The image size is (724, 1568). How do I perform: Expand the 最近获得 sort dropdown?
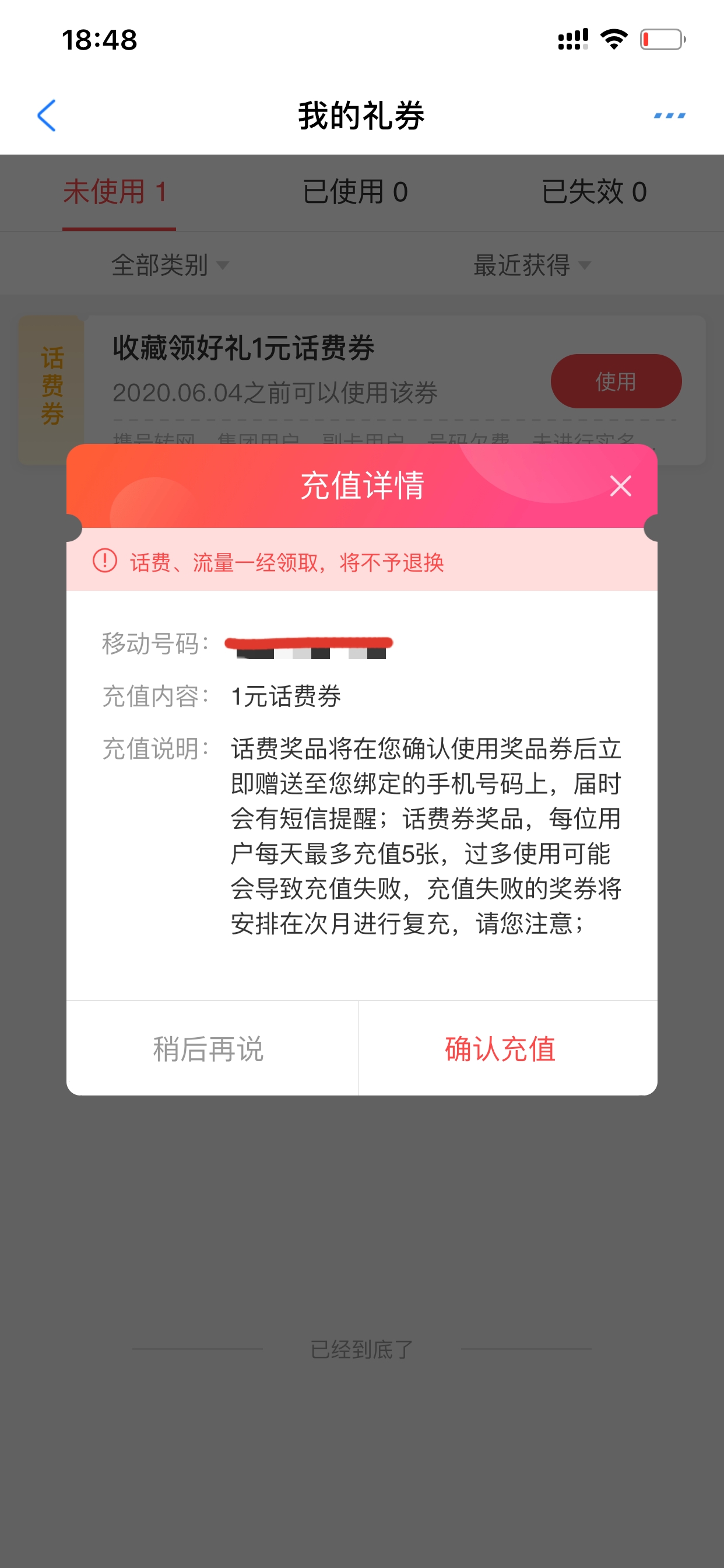532,265
